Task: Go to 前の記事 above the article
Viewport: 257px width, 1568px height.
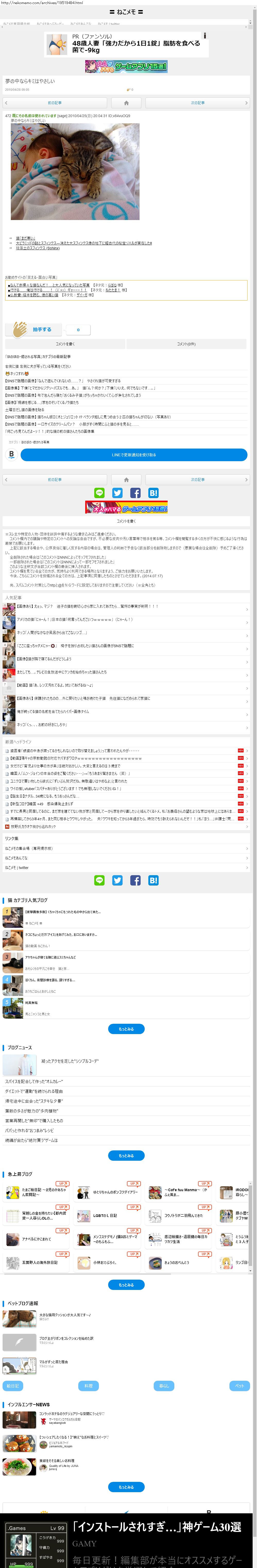Action: coord(55,103)
